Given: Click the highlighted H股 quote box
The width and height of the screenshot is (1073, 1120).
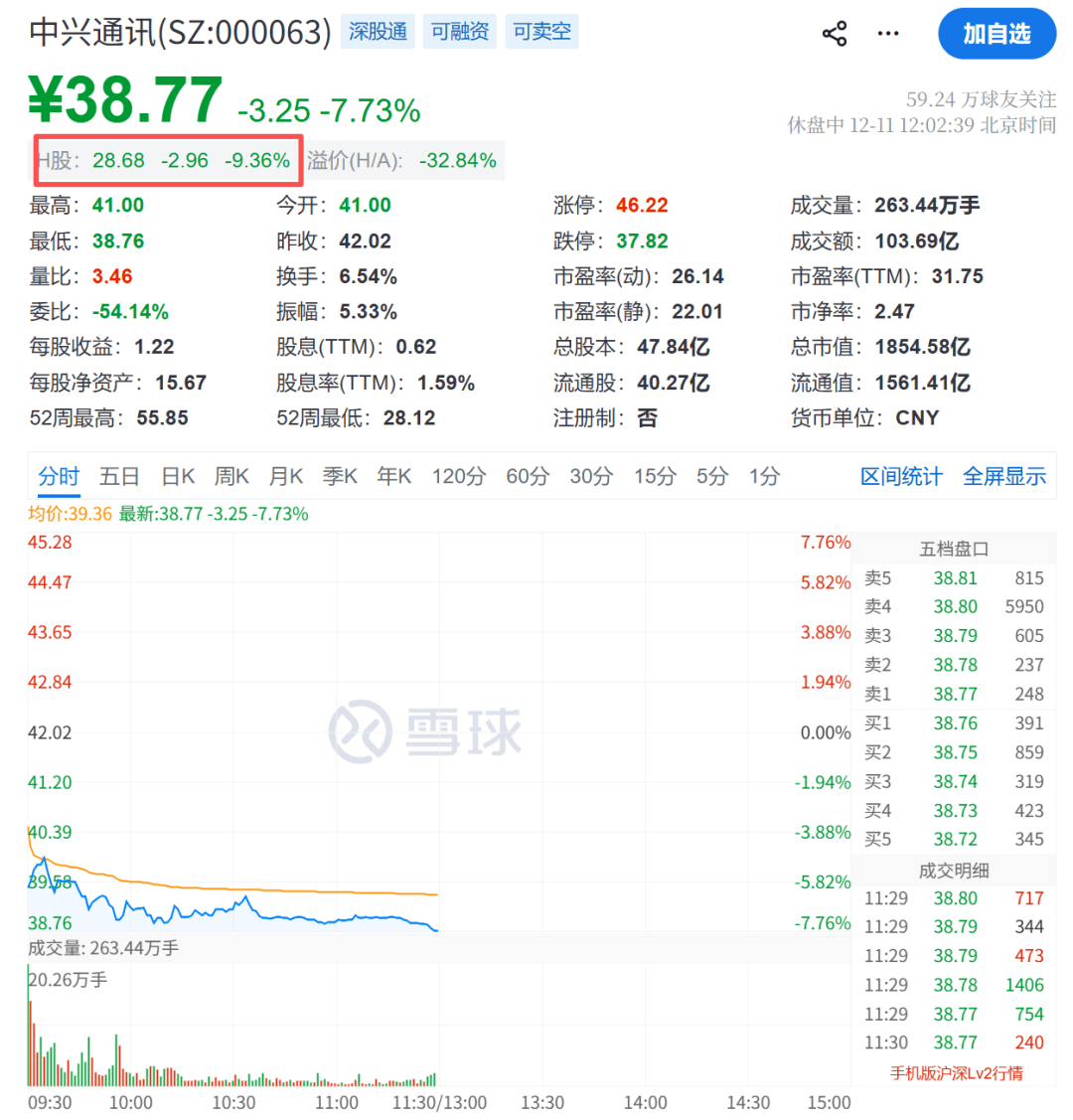Looking at the screenshot, I should click(168, 160).
